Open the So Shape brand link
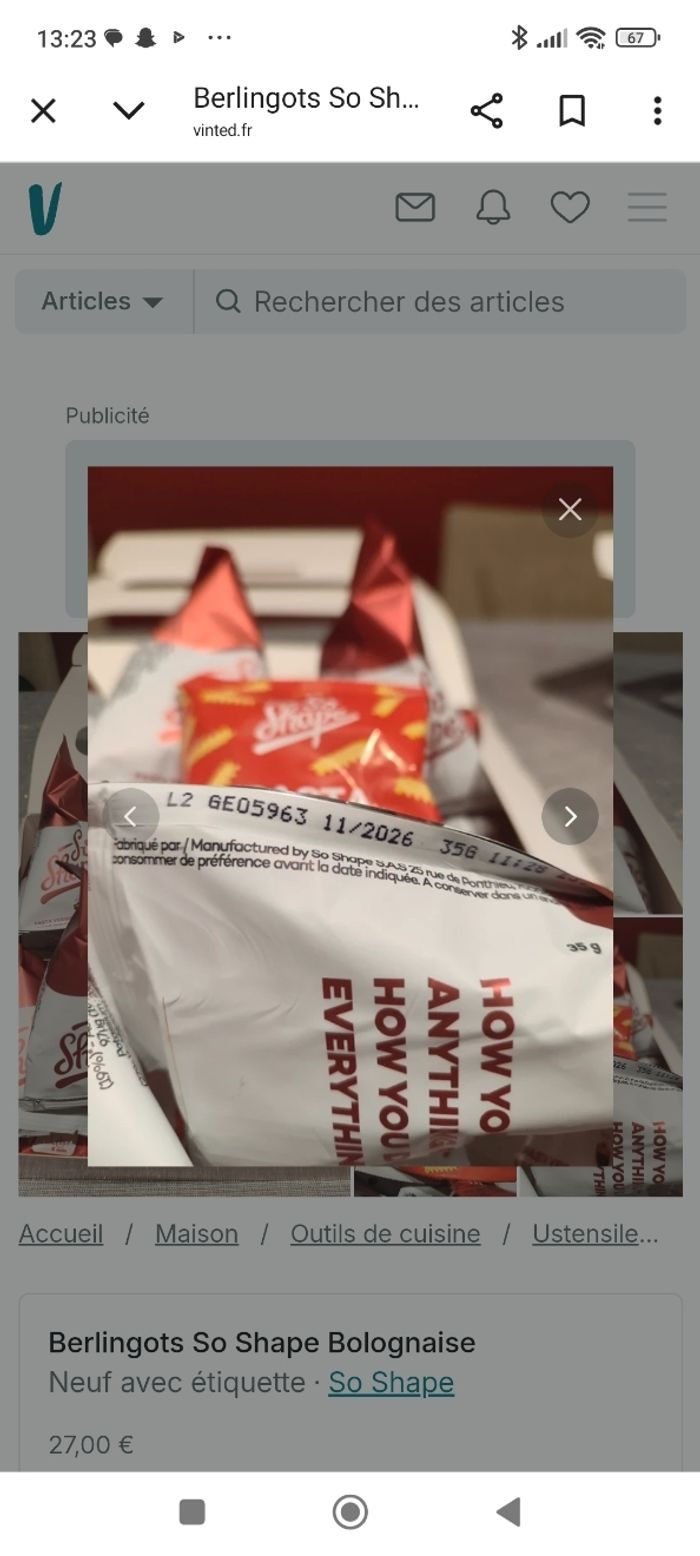700x1556 pixels. [x=391, y=1382]
